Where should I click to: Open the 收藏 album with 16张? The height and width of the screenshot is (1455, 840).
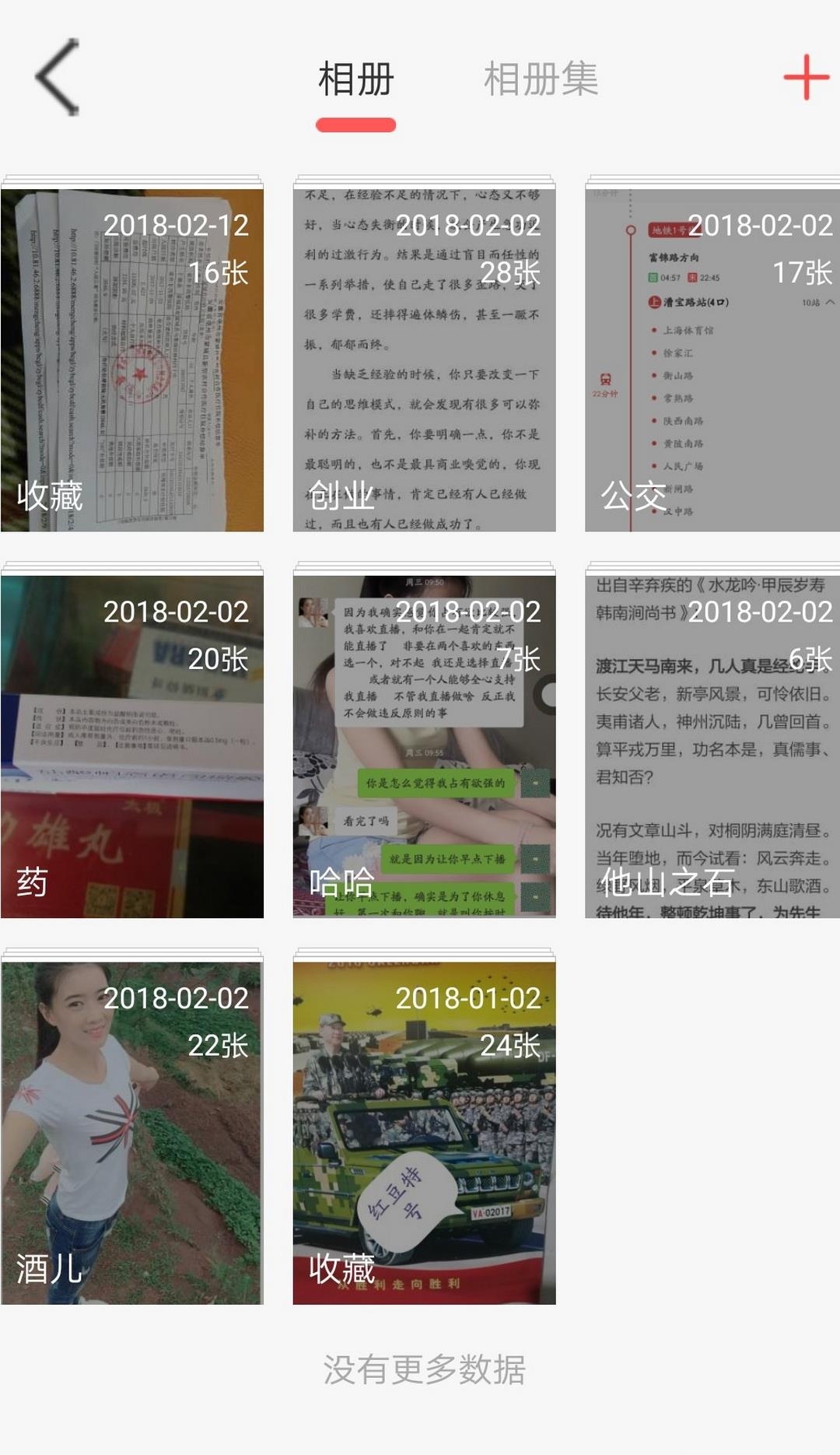(x=132, y=358)
